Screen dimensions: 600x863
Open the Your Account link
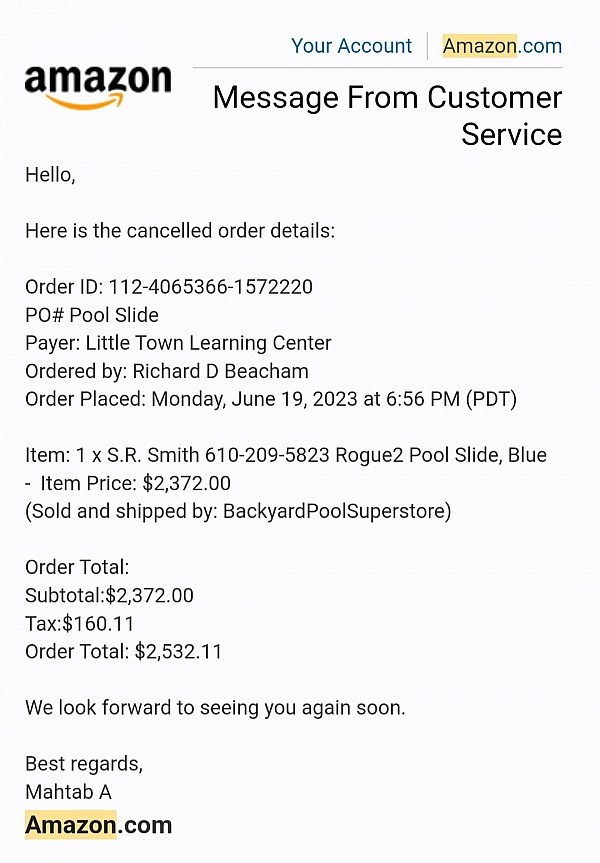(x=351, y=46)
